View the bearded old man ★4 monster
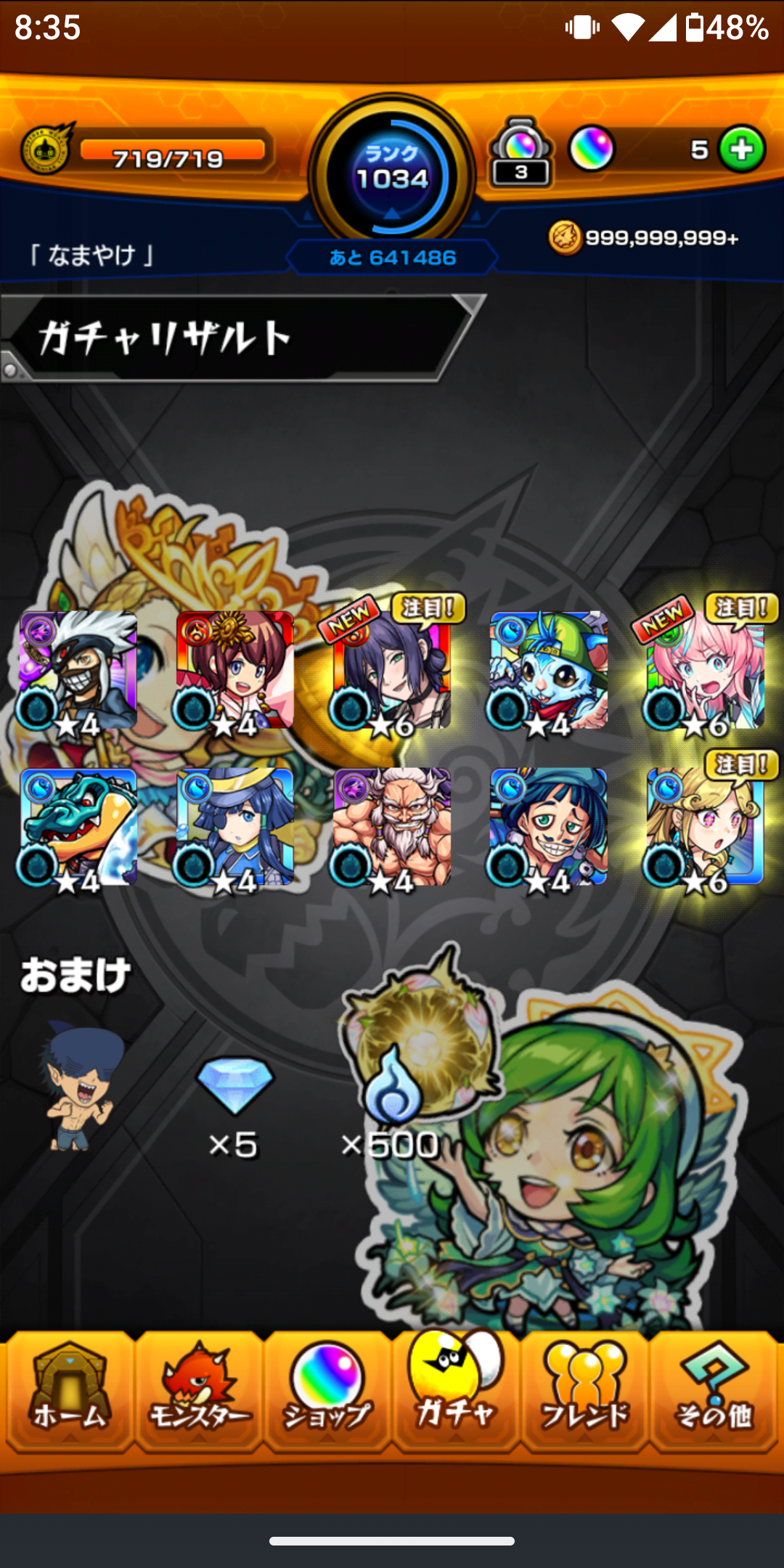This screenshot has height=1568, width=784. pos(392,828)
